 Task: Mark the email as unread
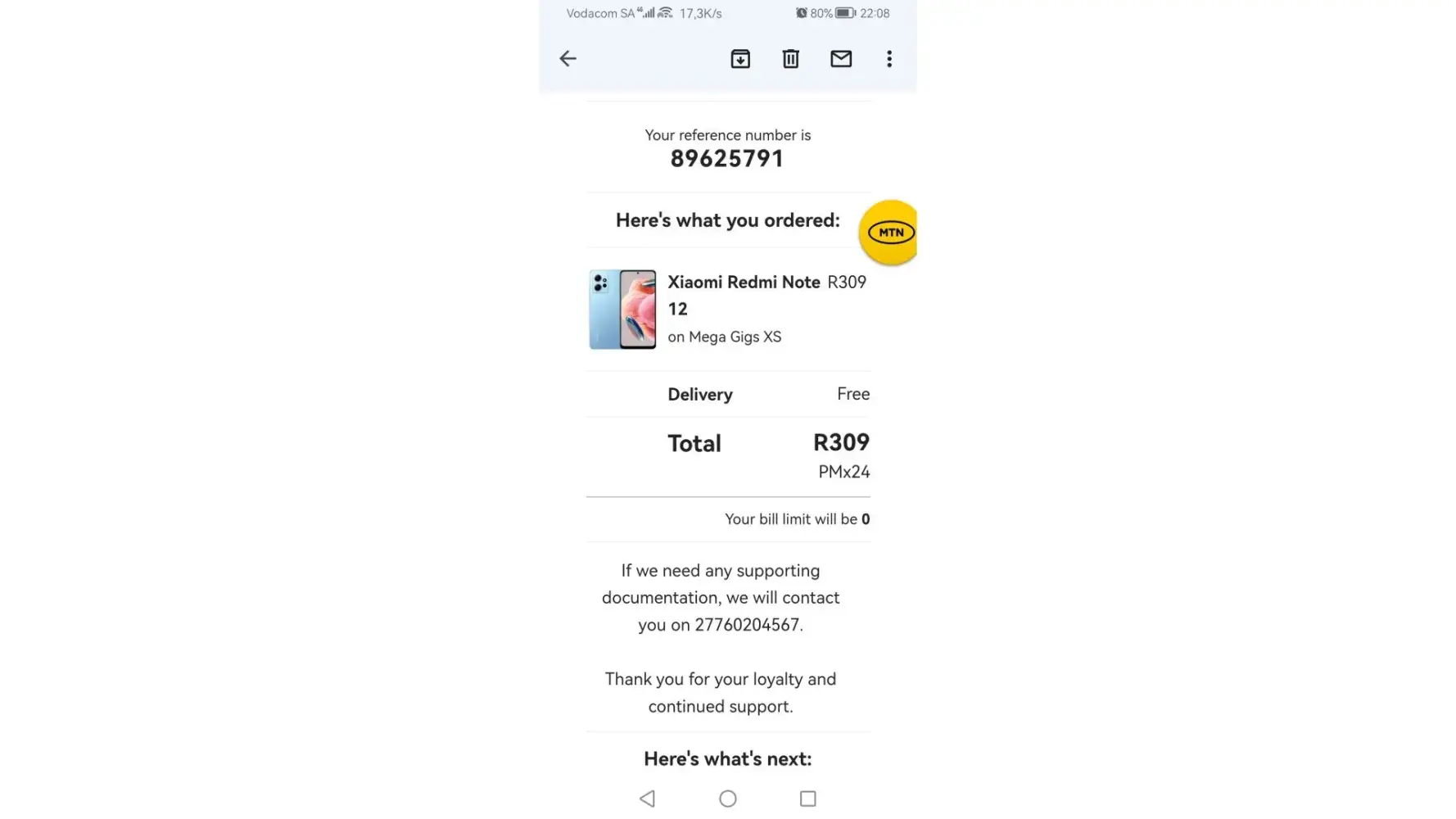841,59
